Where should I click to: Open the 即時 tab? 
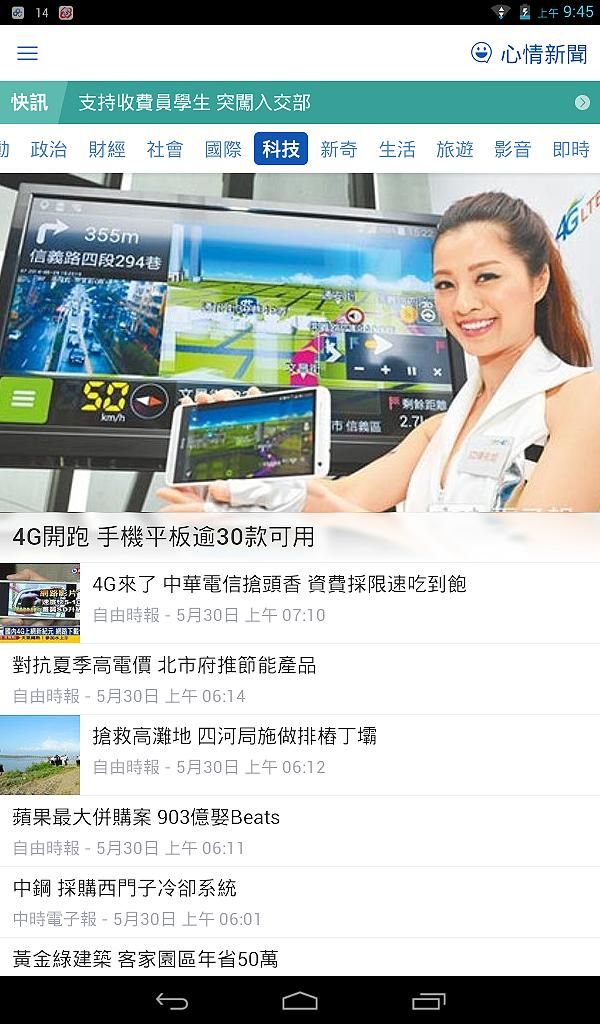571,149
